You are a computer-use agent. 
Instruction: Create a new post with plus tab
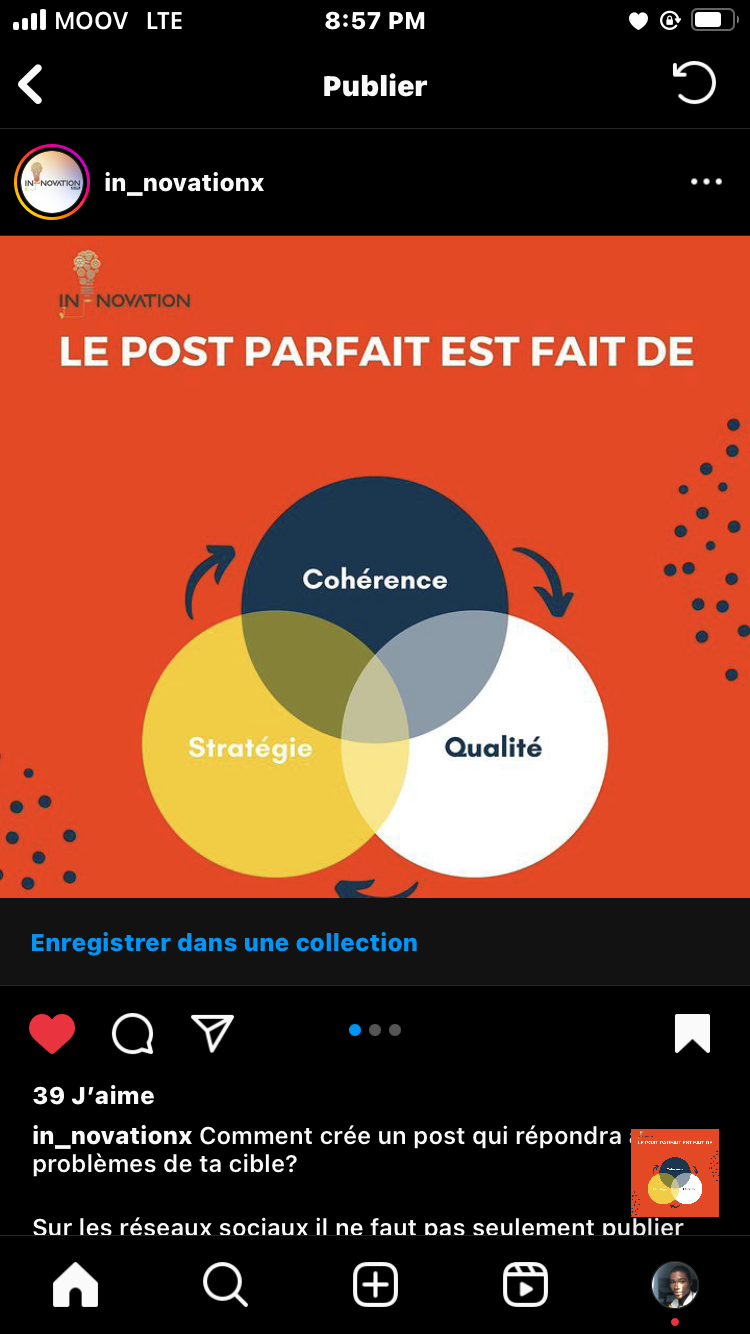pos(375,1285)
